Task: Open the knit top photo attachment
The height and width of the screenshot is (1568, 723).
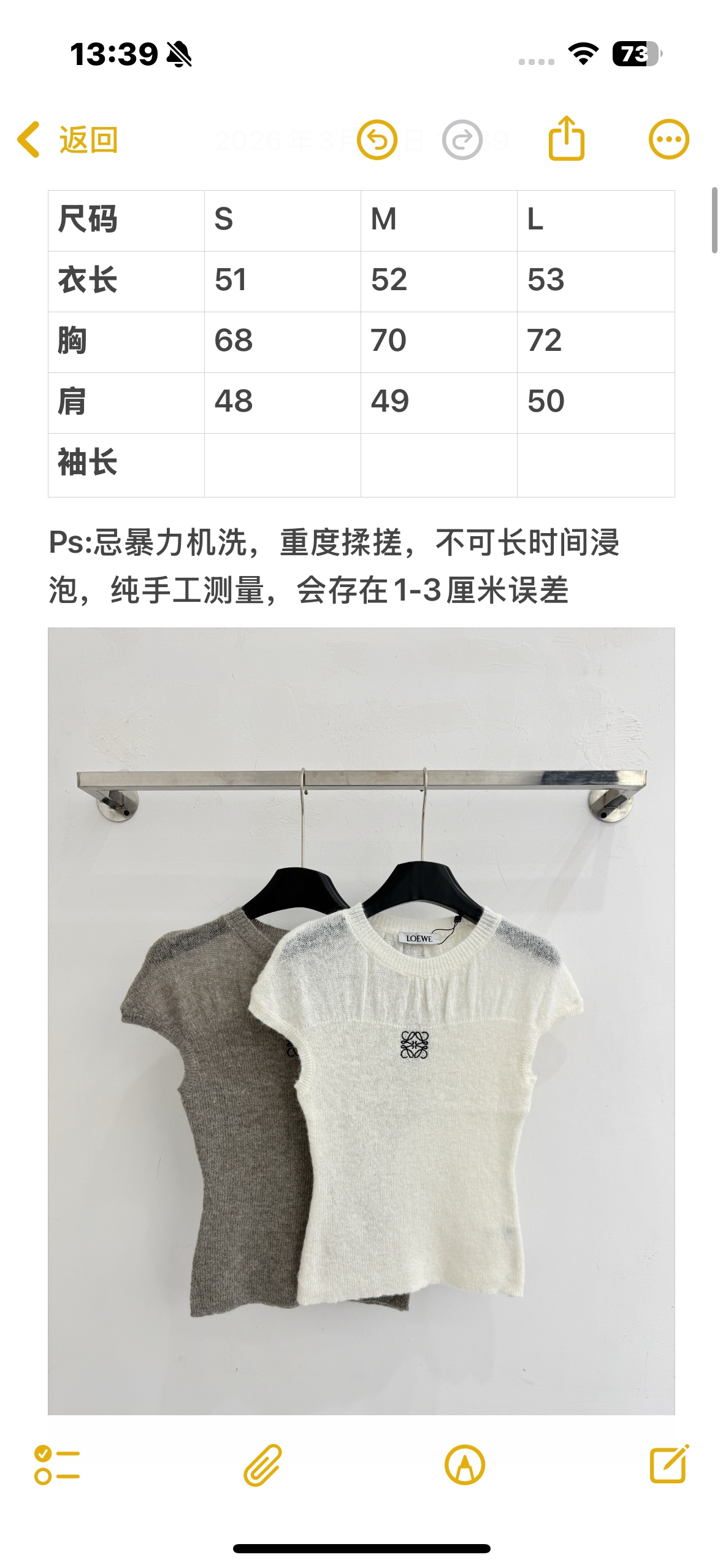Action: pos(361,1021)
